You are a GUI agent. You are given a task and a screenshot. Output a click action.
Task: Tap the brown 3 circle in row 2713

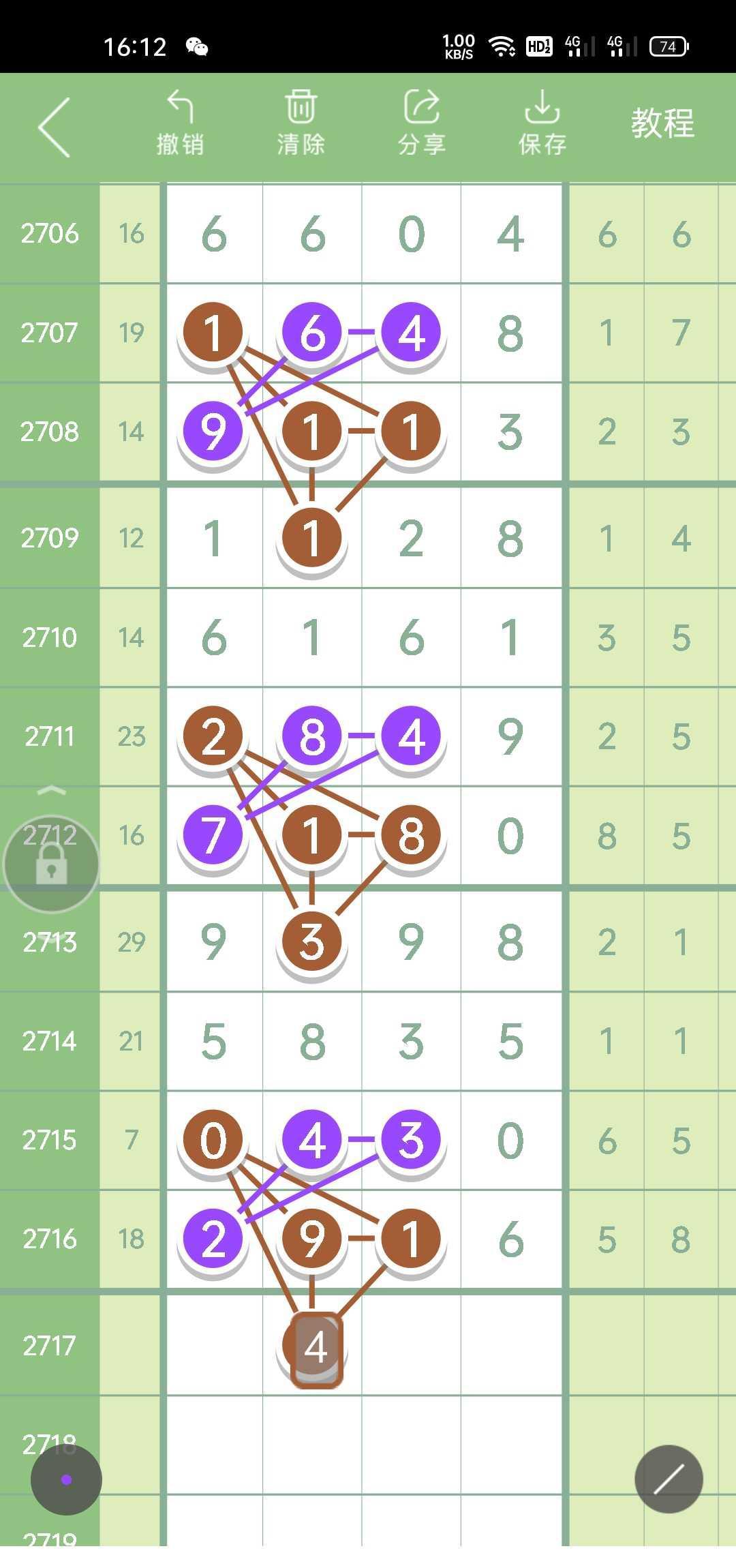pos(312,941)
